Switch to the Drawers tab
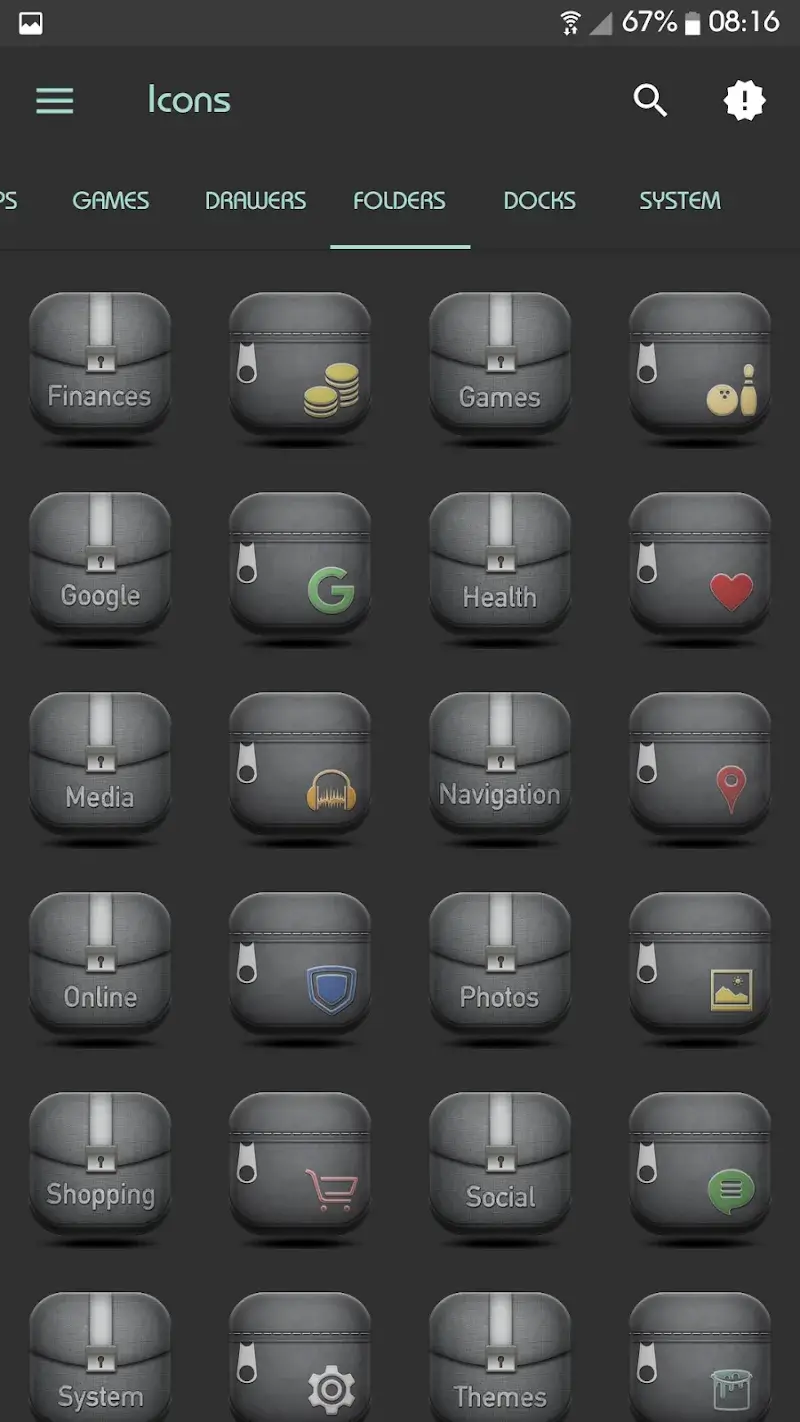 tap(255, 201)
